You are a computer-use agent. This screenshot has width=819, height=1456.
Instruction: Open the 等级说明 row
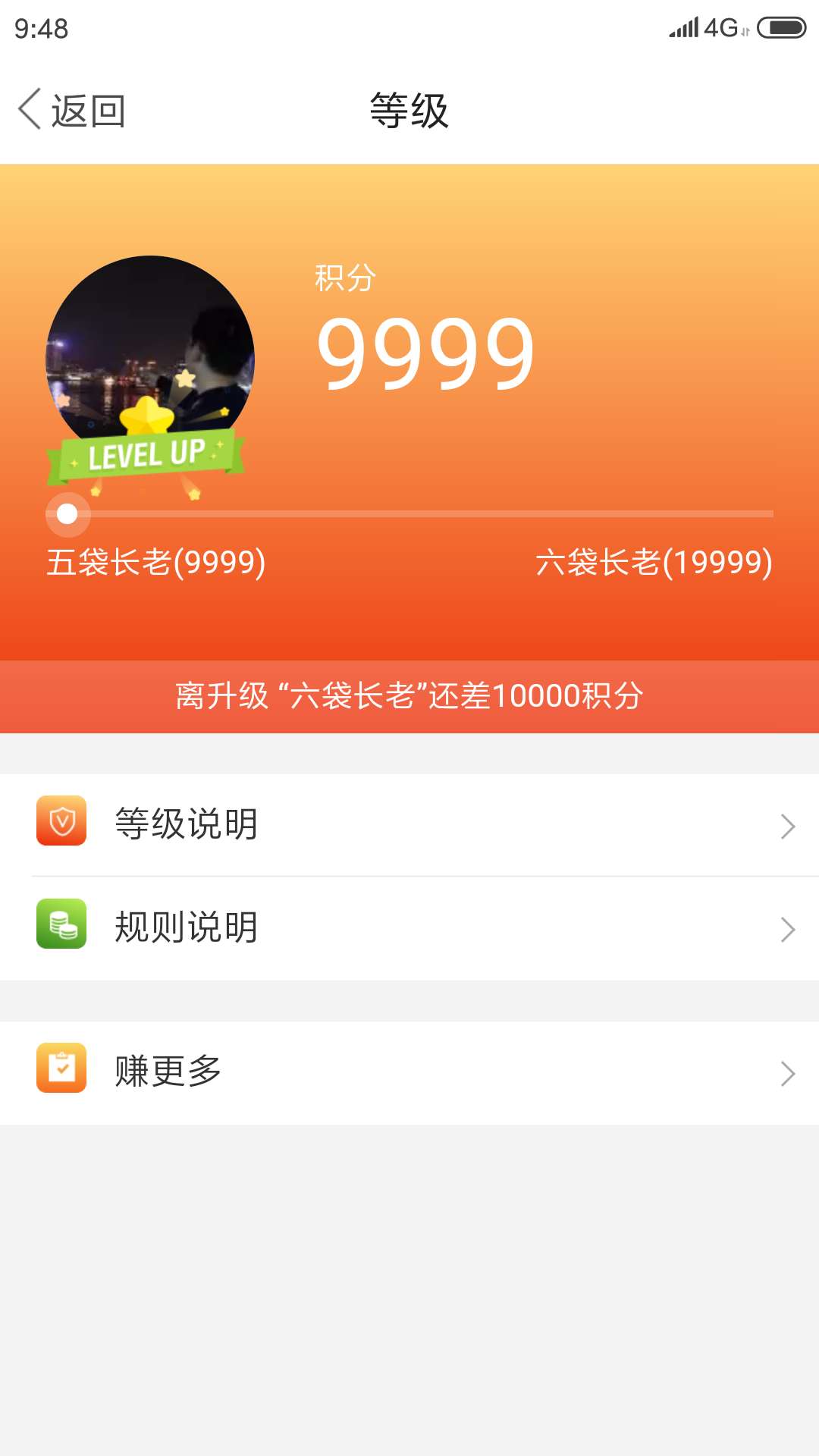click(409, 824)
